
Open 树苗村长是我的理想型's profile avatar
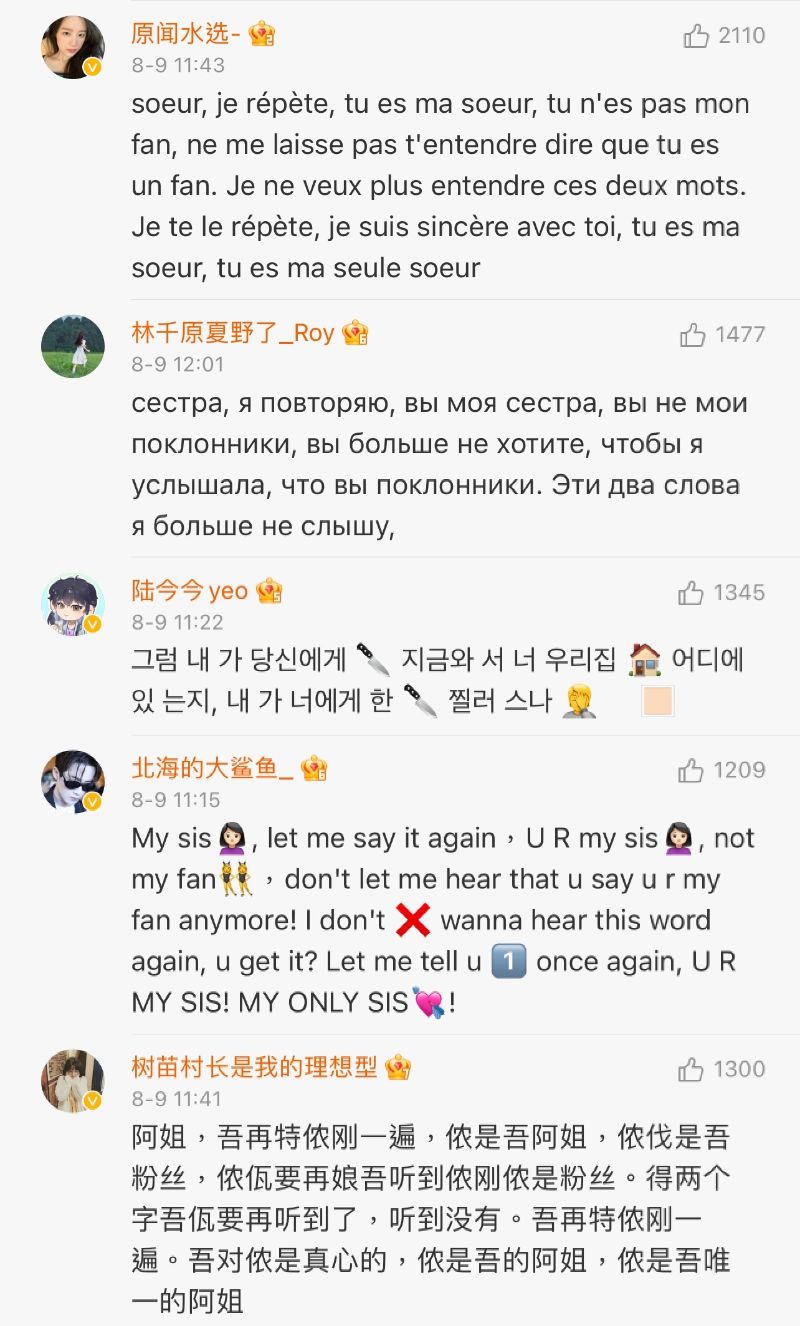(x=73, y=1081)
